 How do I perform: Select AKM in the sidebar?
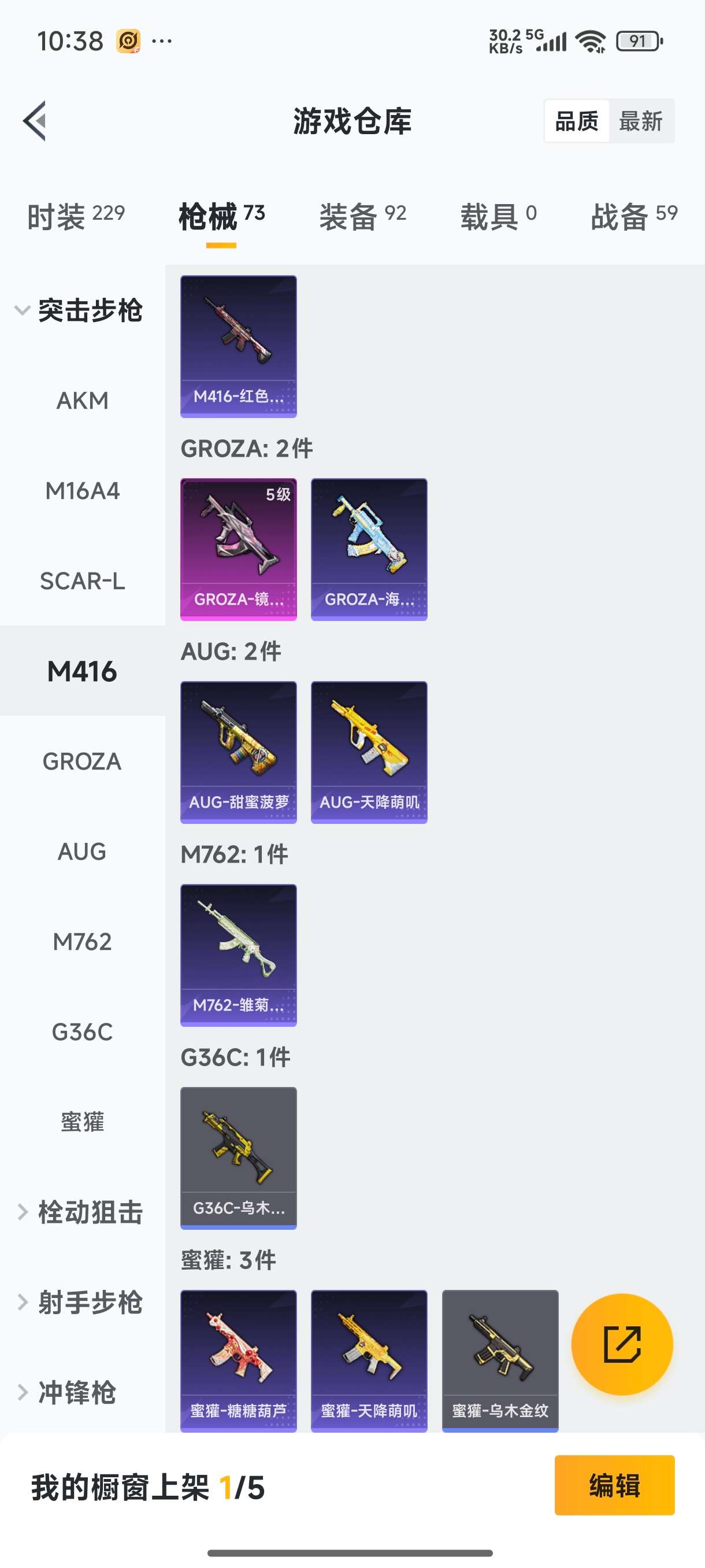(x=82, y=401)
